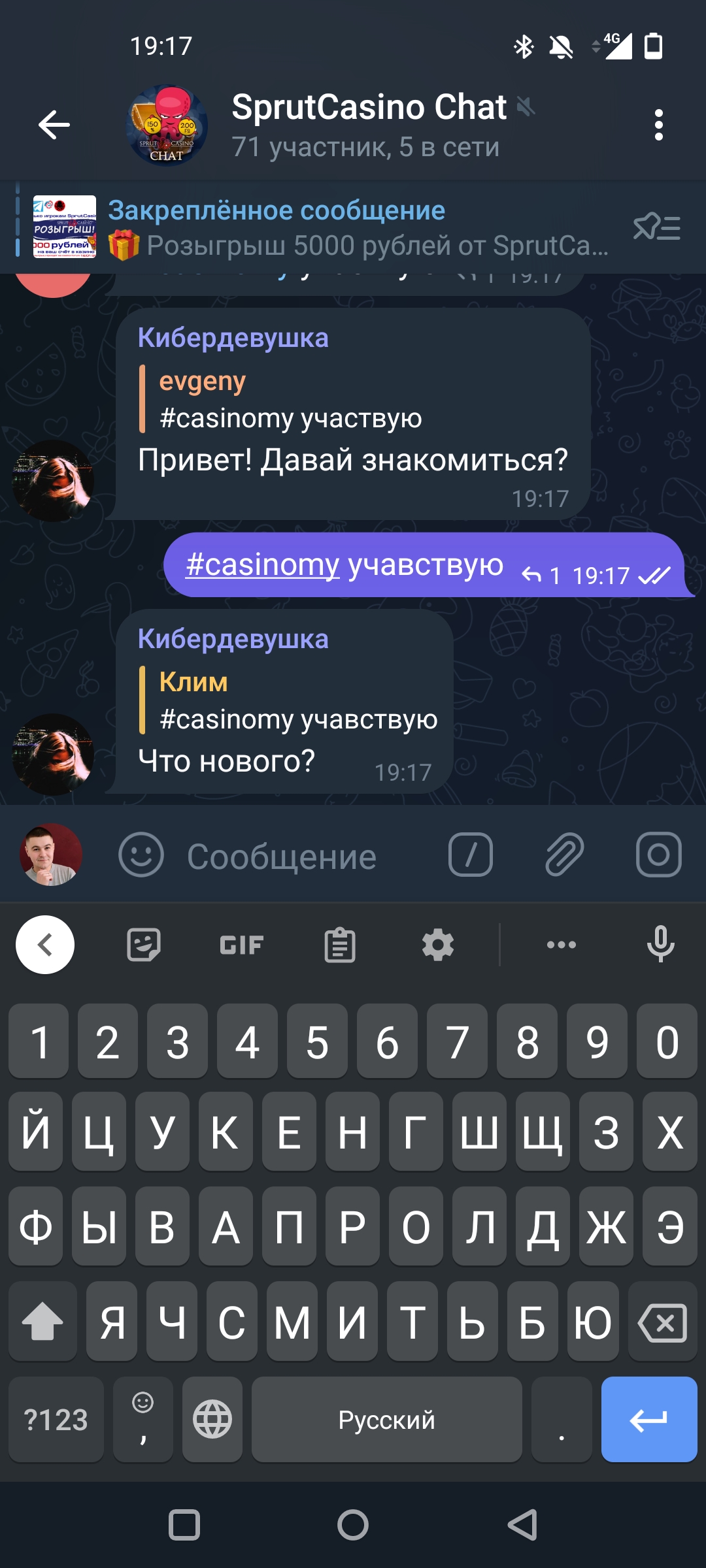This screenshot has height=1568, width=706.
Task: Go back from SprutCasino Chat
Action: tap(54, 125)
